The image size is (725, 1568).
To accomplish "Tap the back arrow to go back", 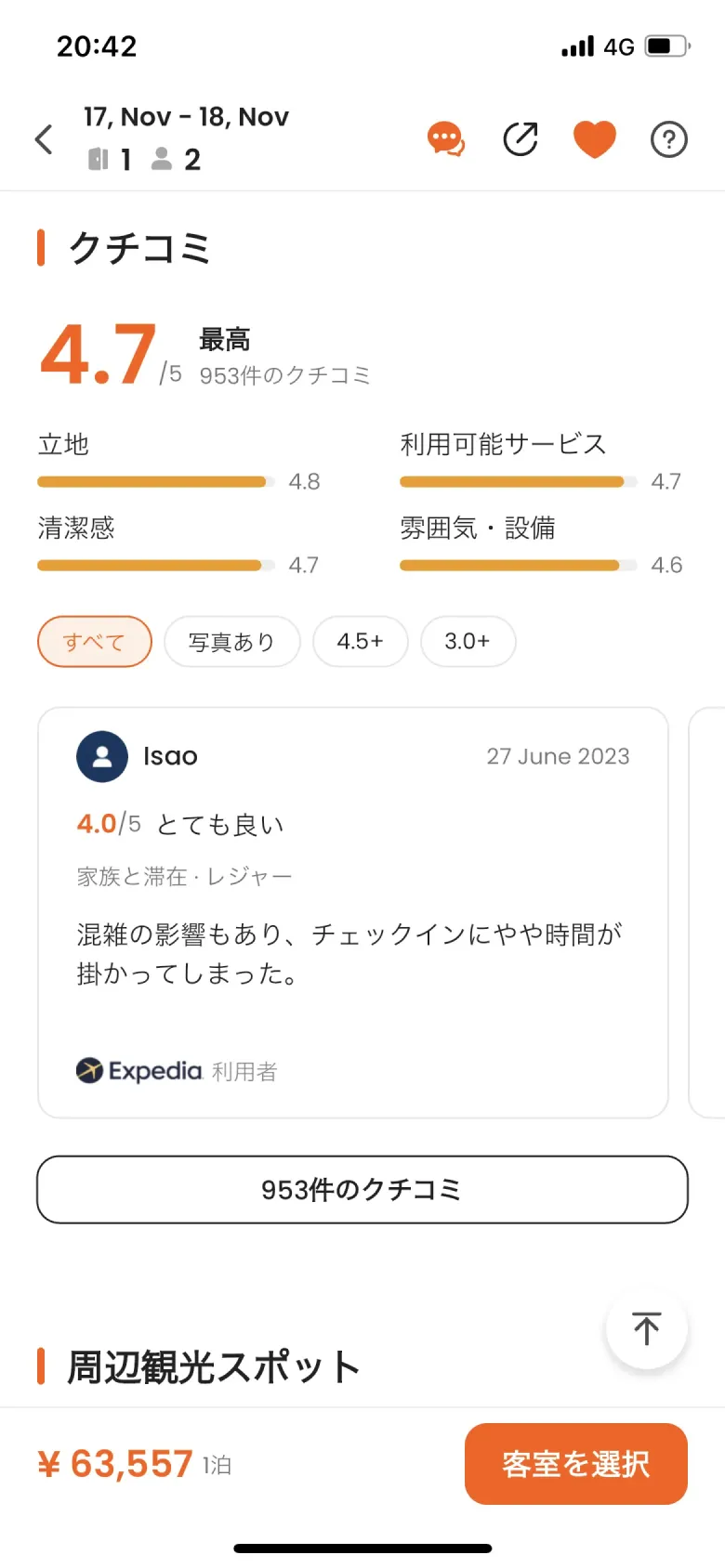I will [x=42, y=137].
